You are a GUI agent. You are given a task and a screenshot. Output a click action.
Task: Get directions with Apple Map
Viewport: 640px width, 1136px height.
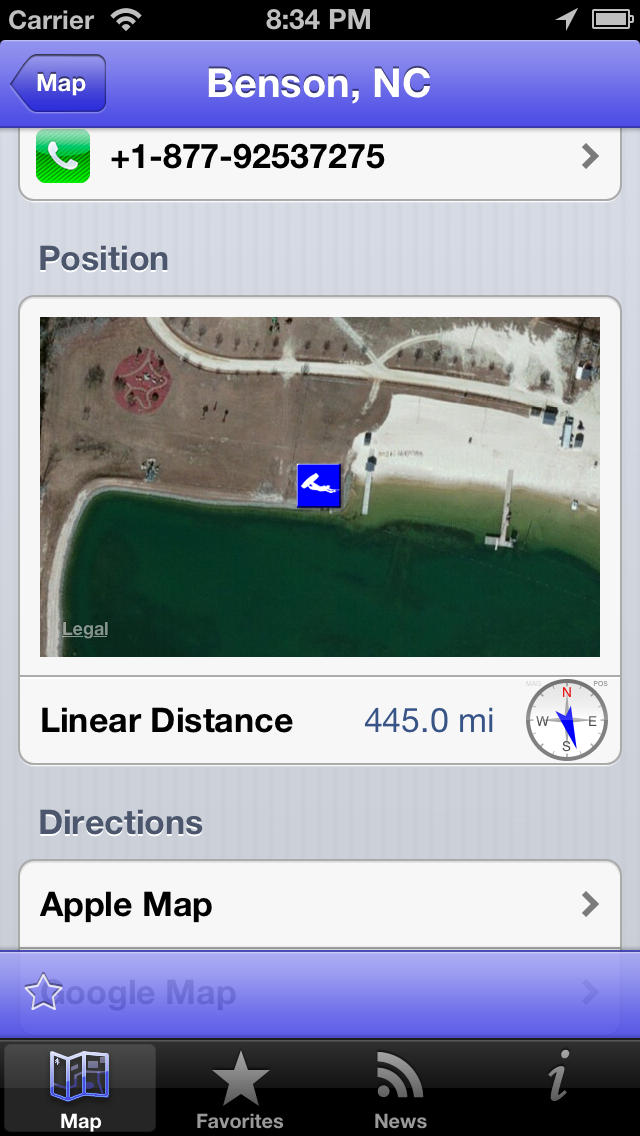(320, 904)
